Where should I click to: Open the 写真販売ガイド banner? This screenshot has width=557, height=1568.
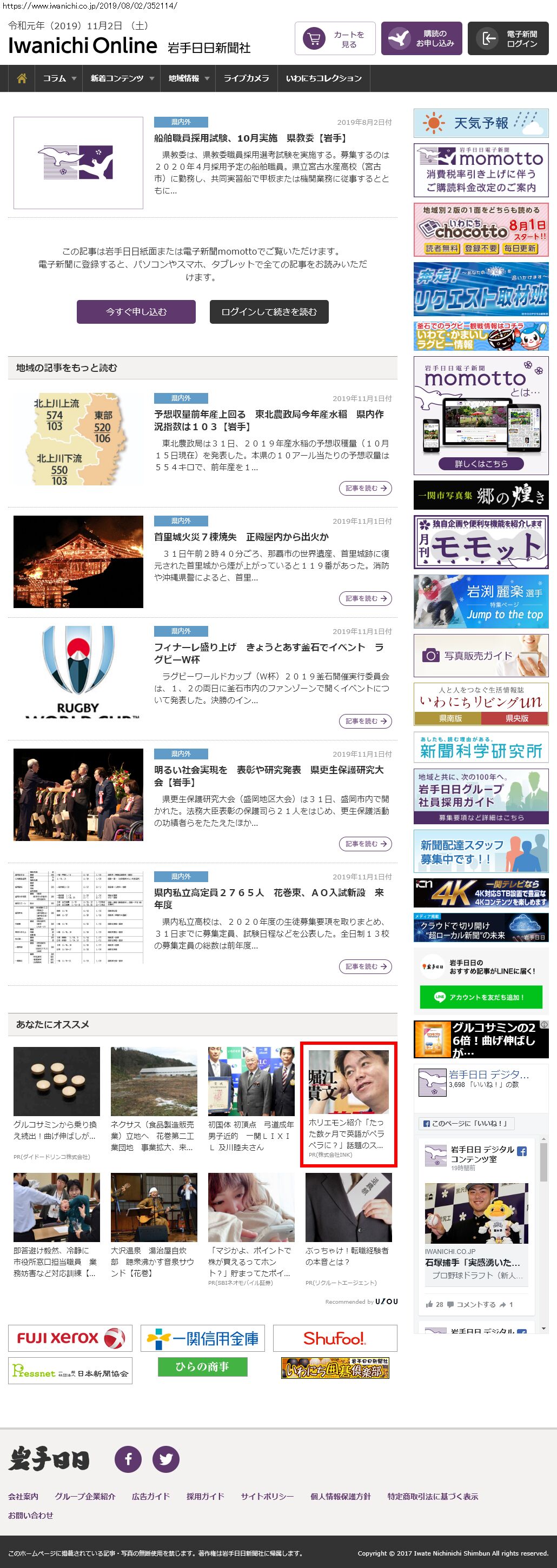(x=481, y=656)
